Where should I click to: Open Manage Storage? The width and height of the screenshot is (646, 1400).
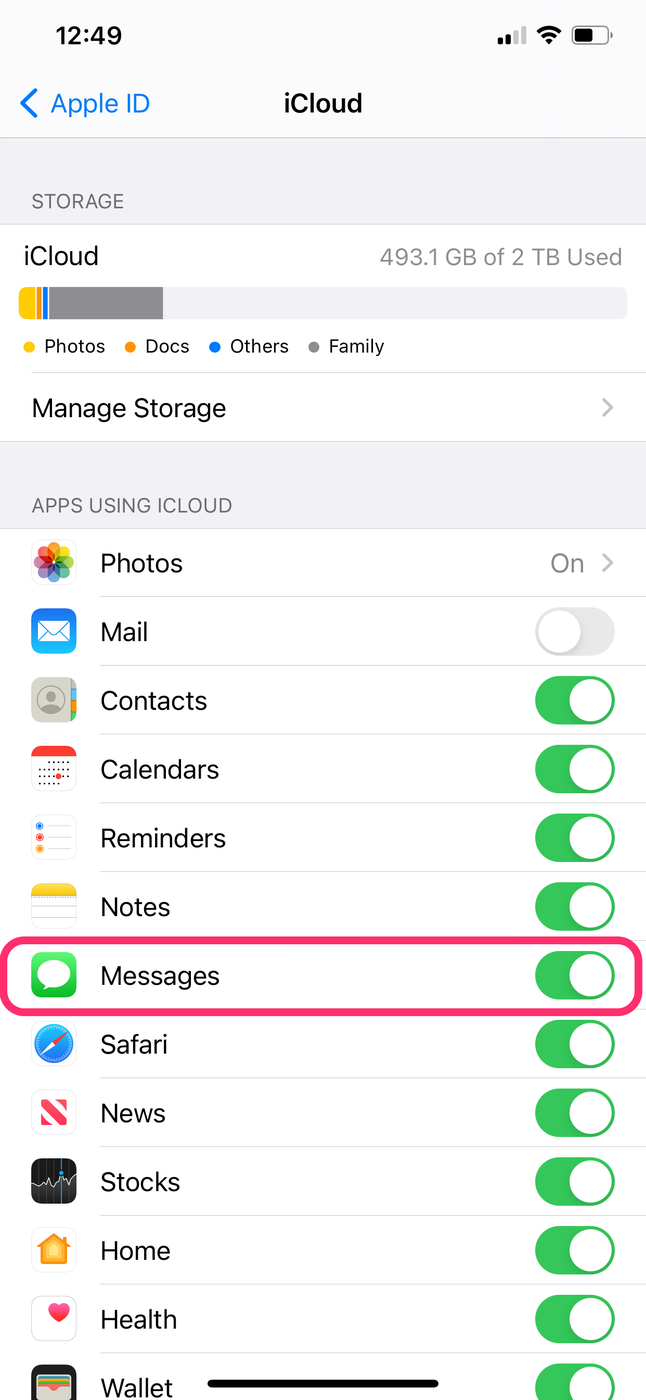coord(322,408)
